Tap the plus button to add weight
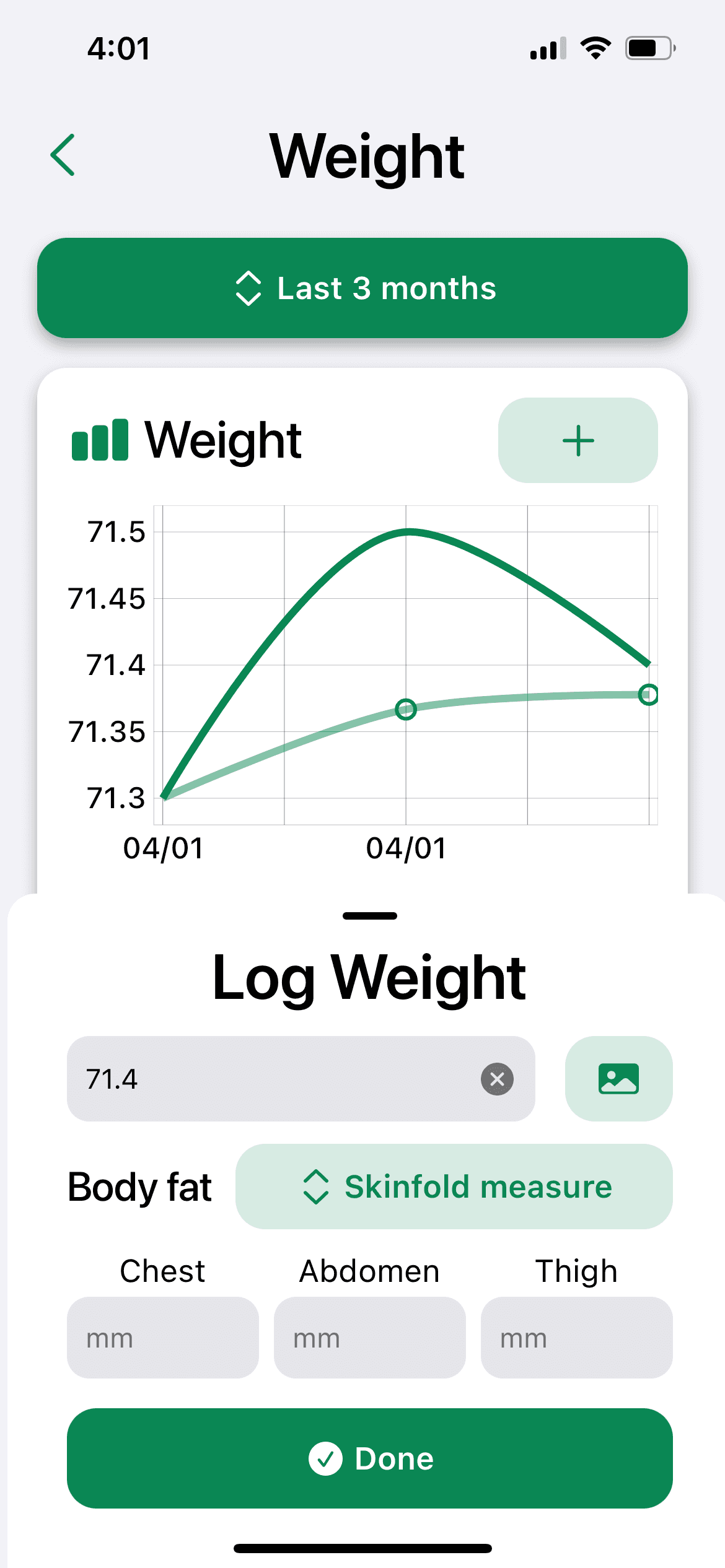The width and height of the screenshot is (725, 1568). [x=578, y=440]
